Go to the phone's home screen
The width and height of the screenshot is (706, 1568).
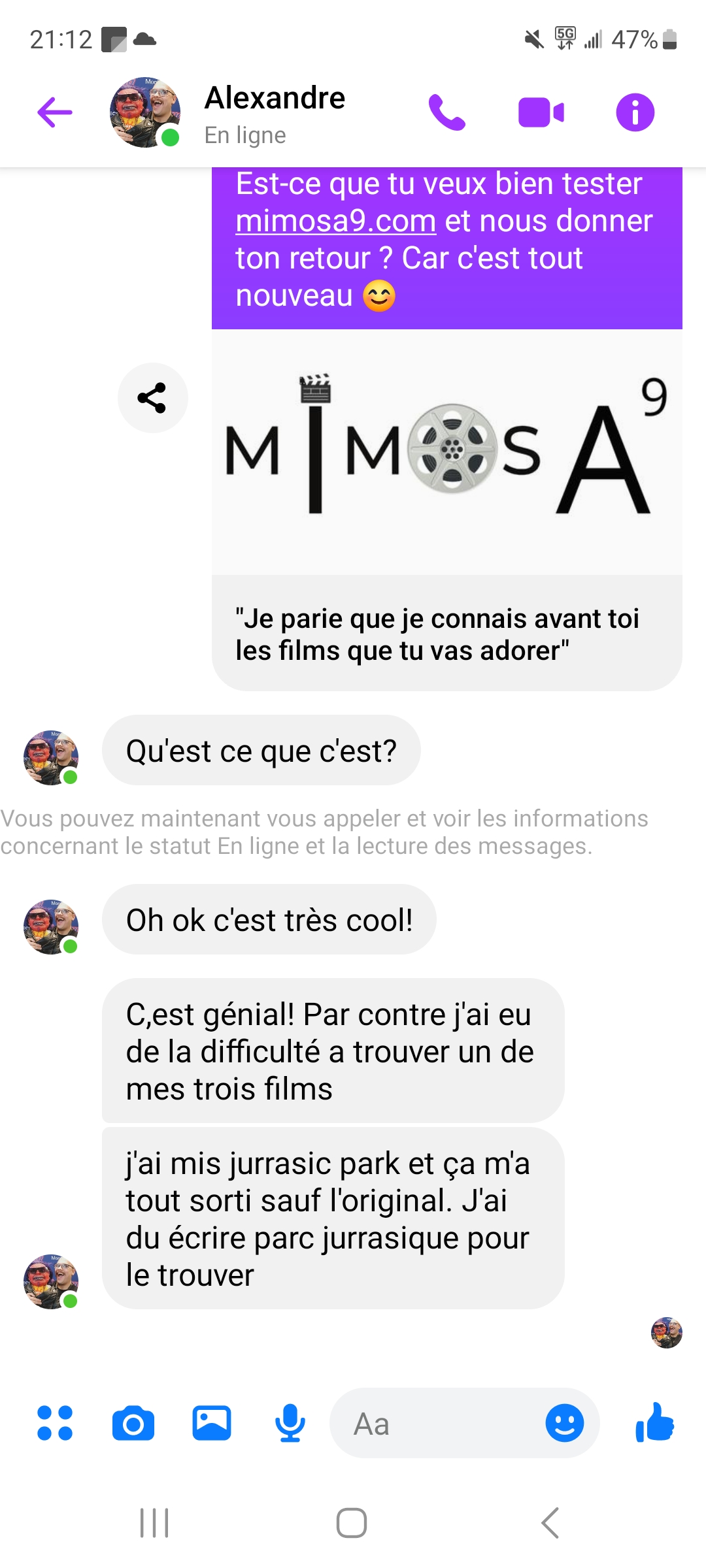point(352,1523)
